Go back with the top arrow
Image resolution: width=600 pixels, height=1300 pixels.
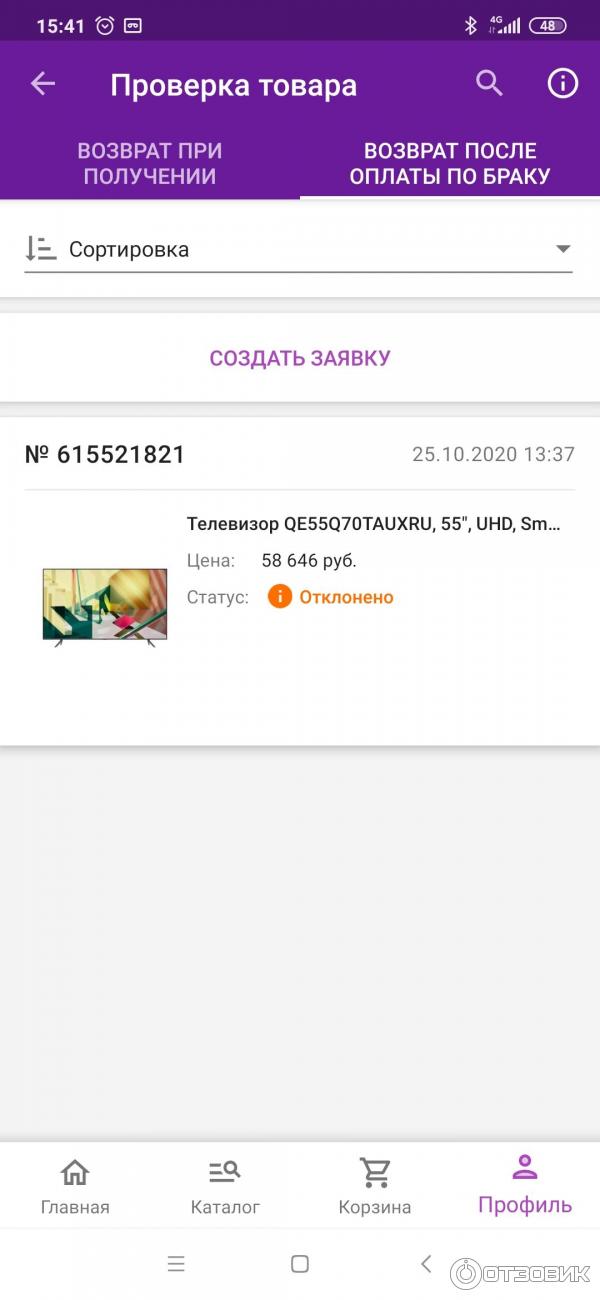point(43,84)
